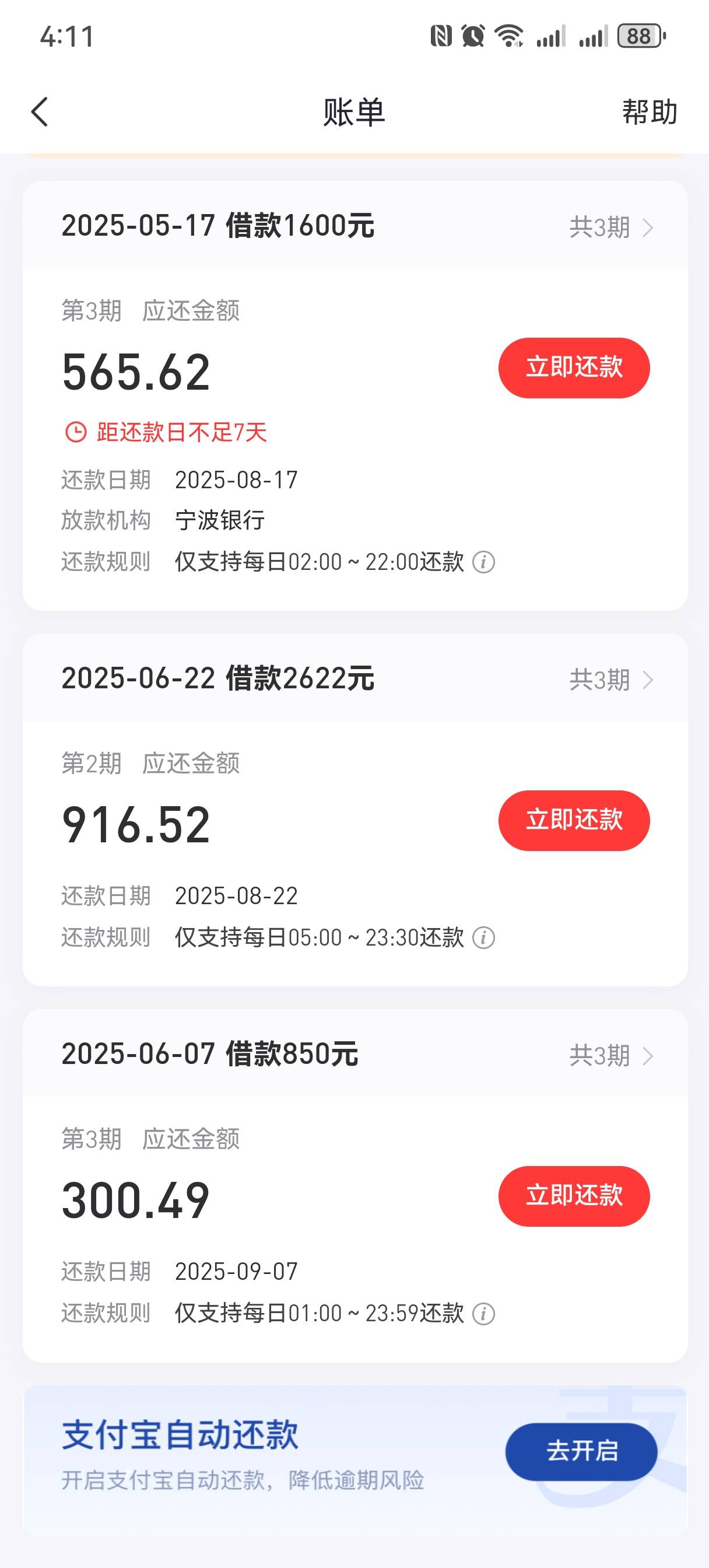Viewport: 709px width, 1568px height.
Task: Select 立即还款 for the 300.49 bill
Action: click(574, 1195)
